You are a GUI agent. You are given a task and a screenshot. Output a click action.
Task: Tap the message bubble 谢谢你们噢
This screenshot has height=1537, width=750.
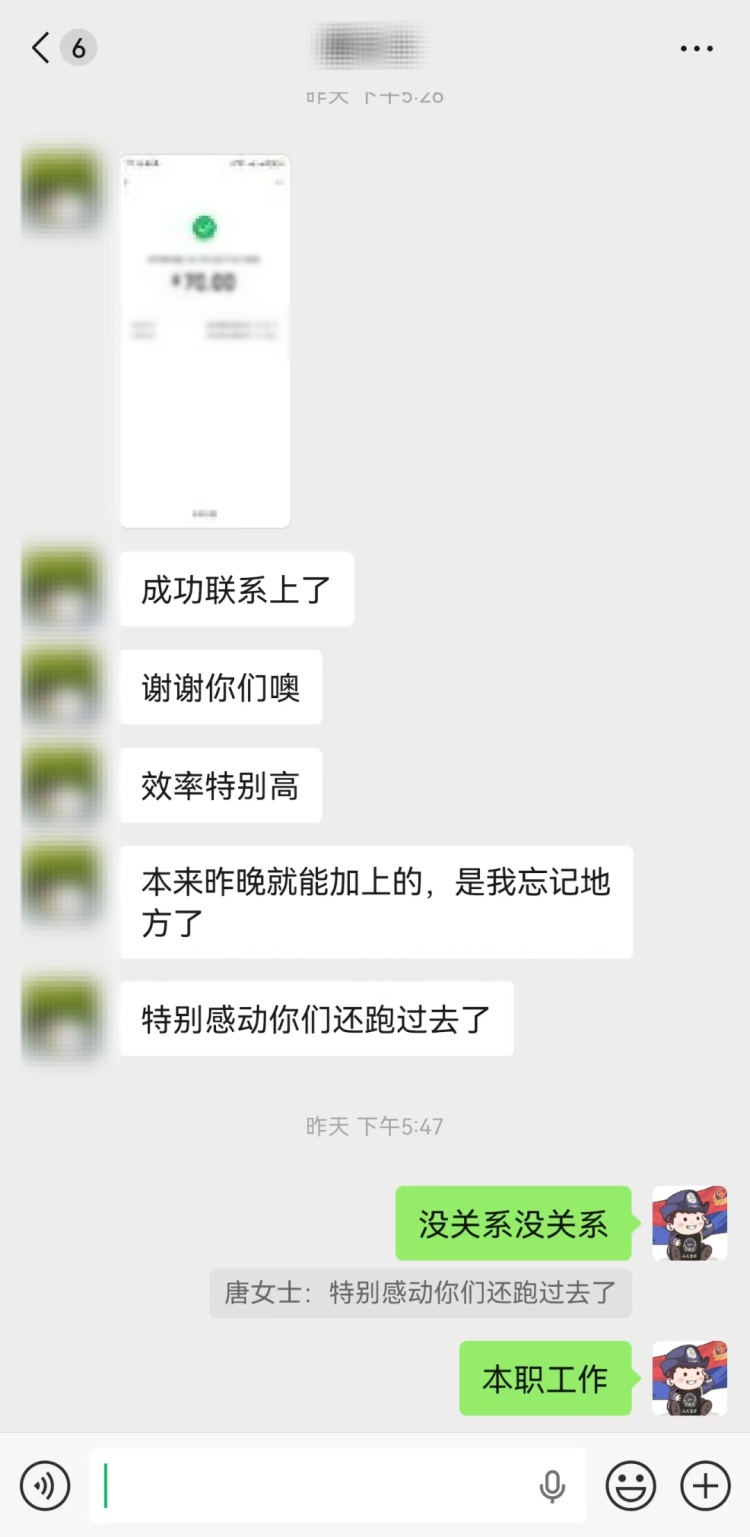[x=221, y=687]
